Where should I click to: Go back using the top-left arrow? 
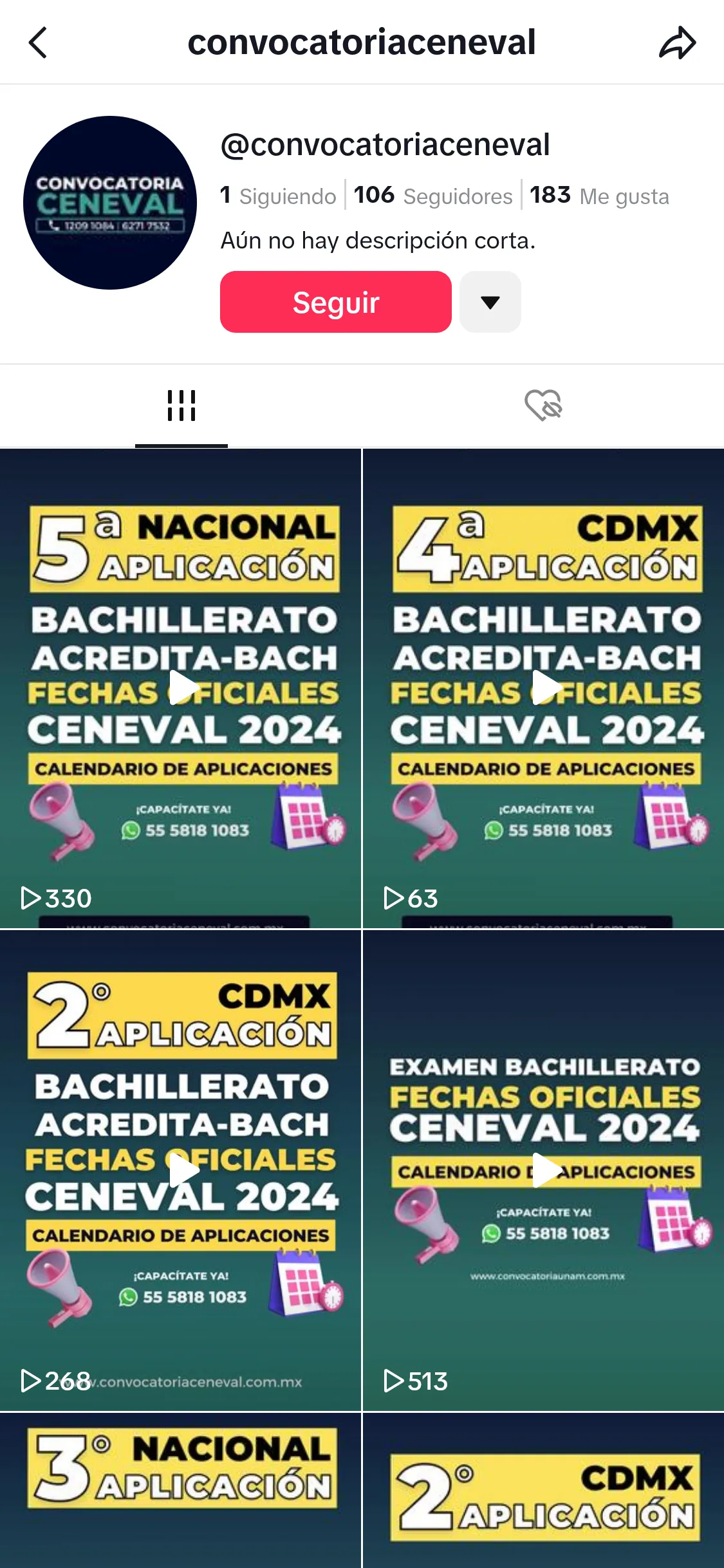pyautogui.click(x=39, y=42)
